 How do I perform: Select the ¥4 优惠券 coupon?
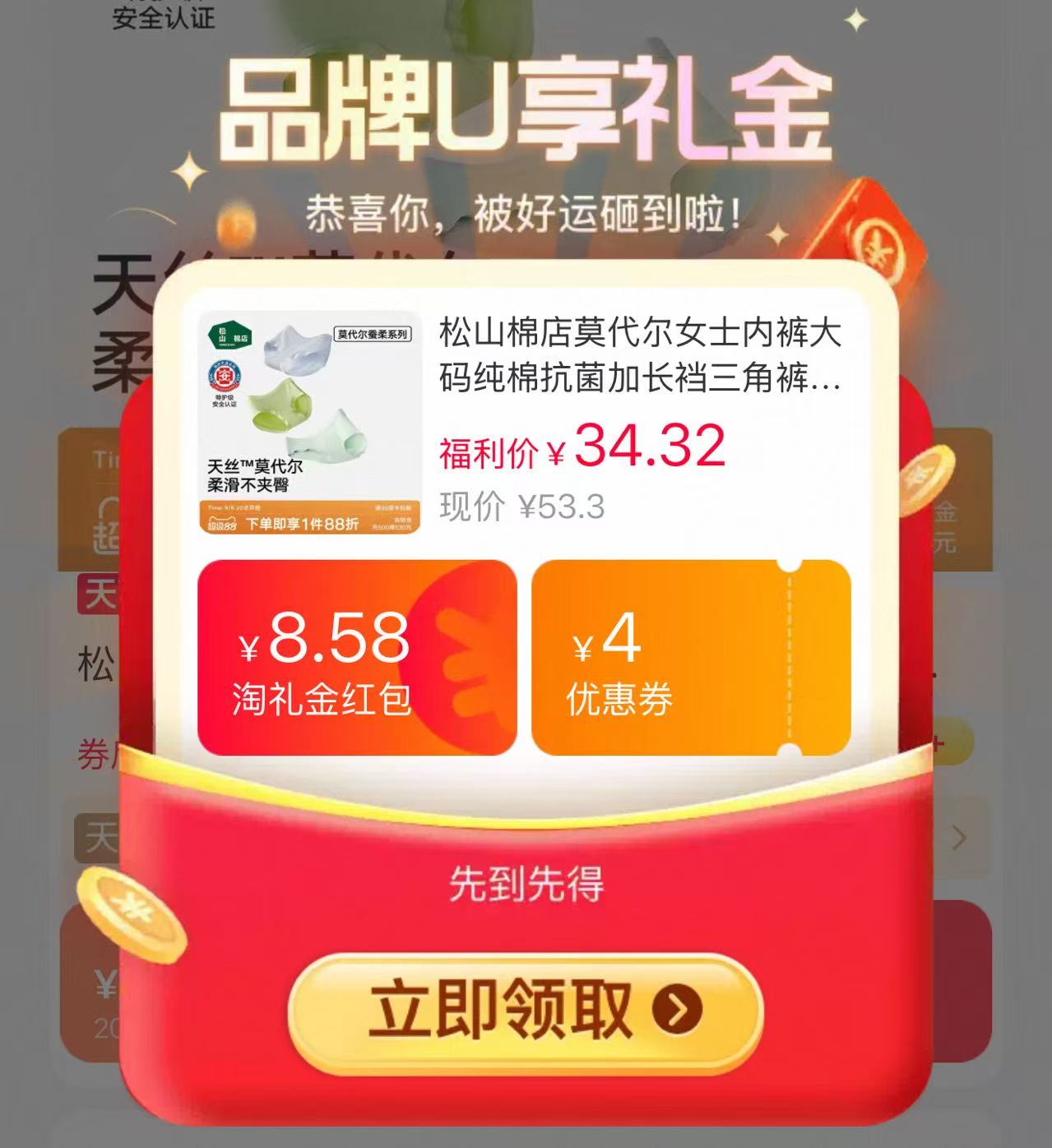[x=691, y=657]
